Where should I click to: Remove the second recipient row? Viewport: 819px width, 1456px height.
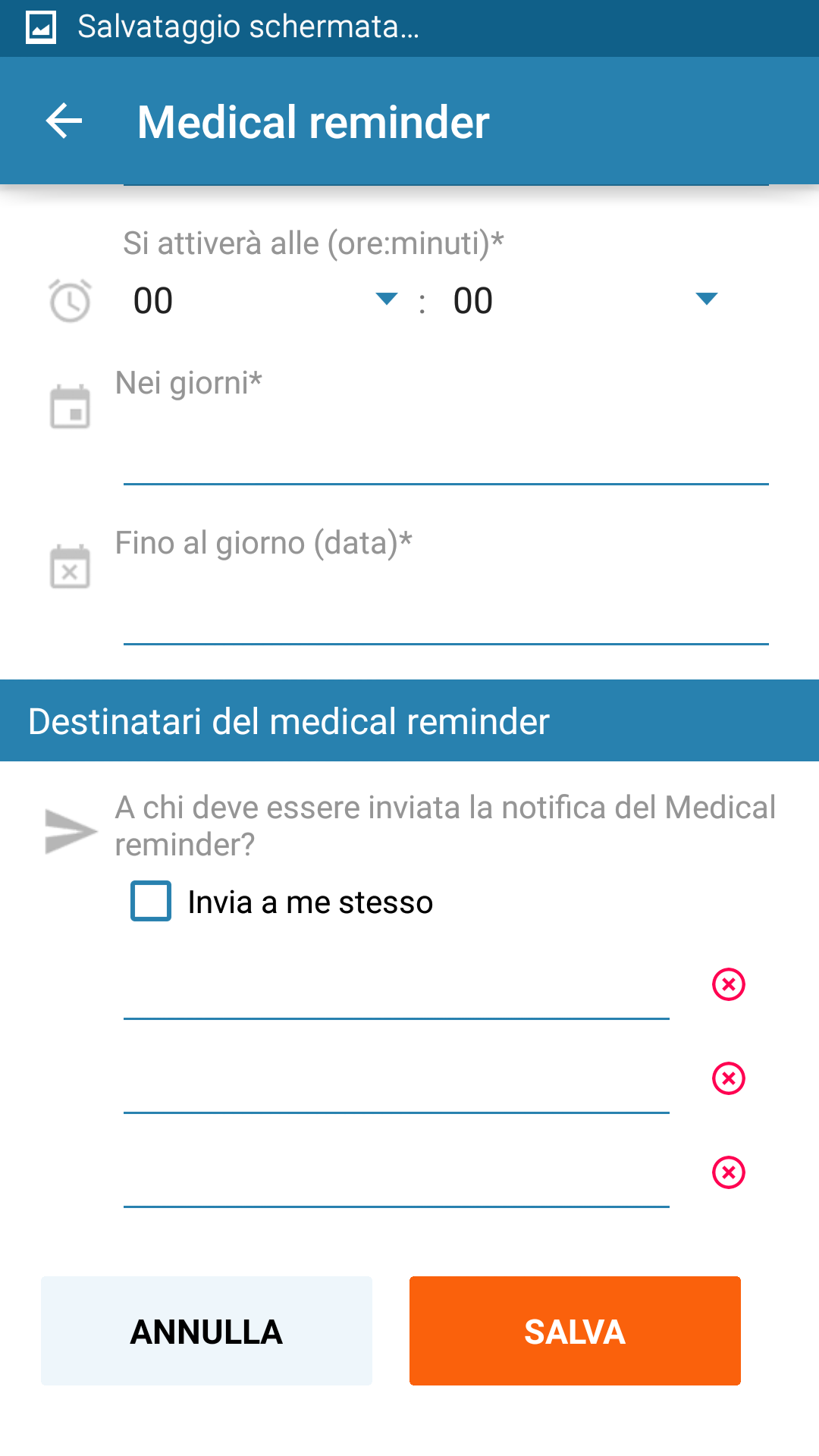coord(729,1078)
